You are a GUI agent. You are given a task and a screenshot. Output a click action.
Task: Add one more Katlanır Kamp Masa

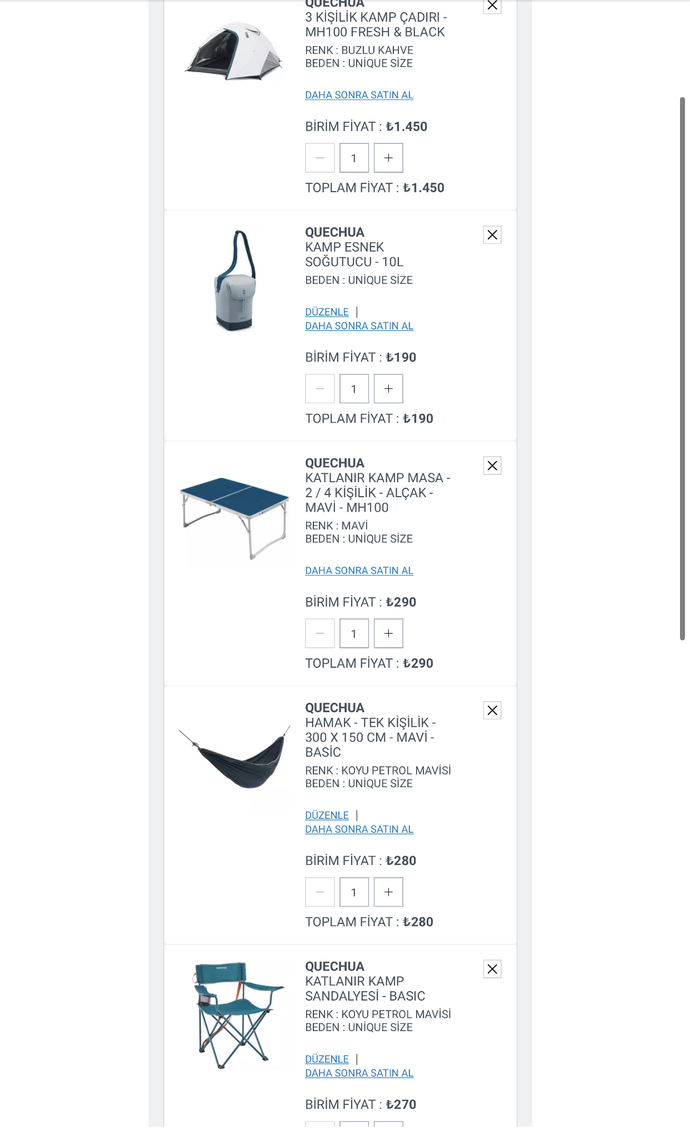click(388, 633)
